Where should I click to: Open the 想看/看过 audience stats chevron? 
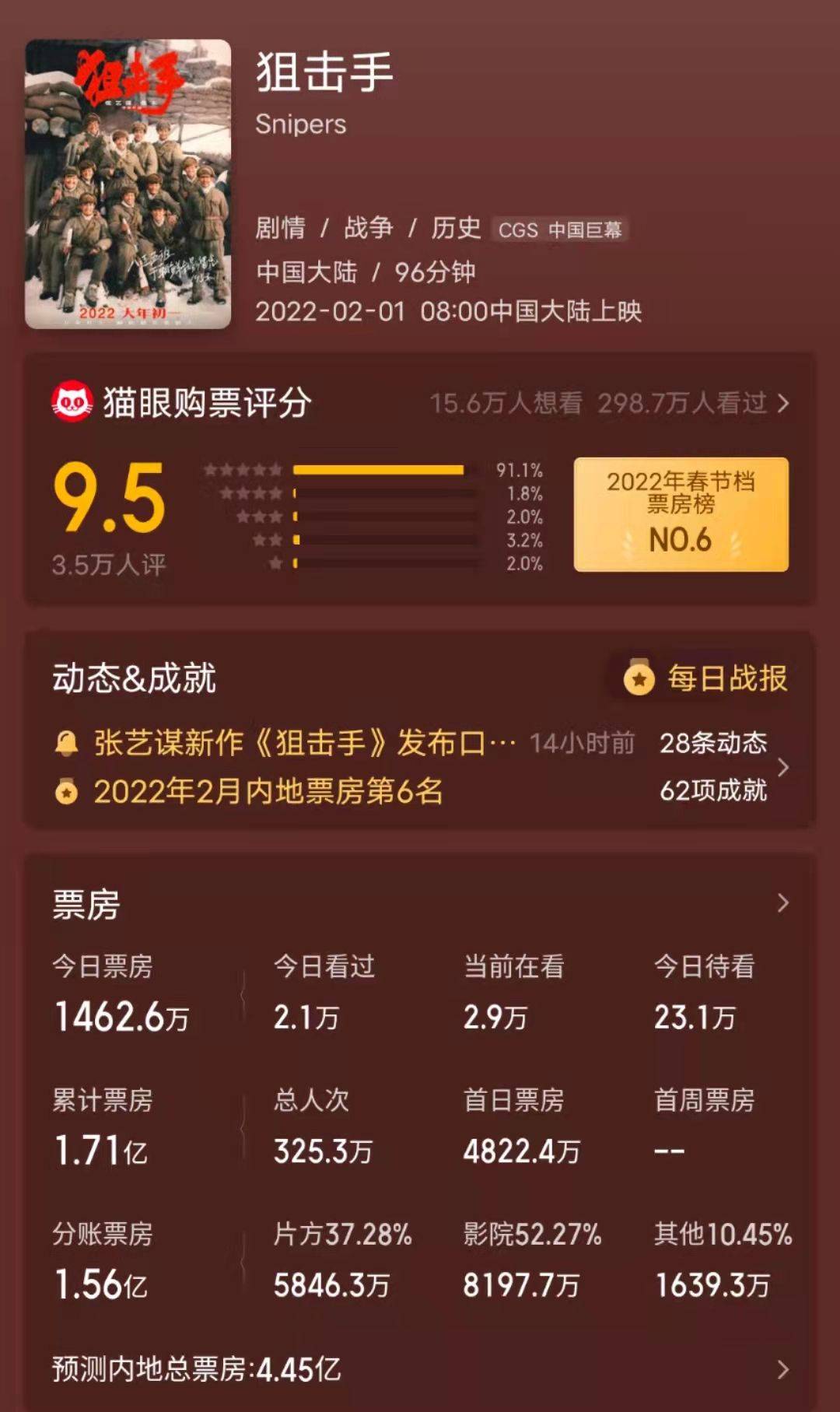click(782, 403)
